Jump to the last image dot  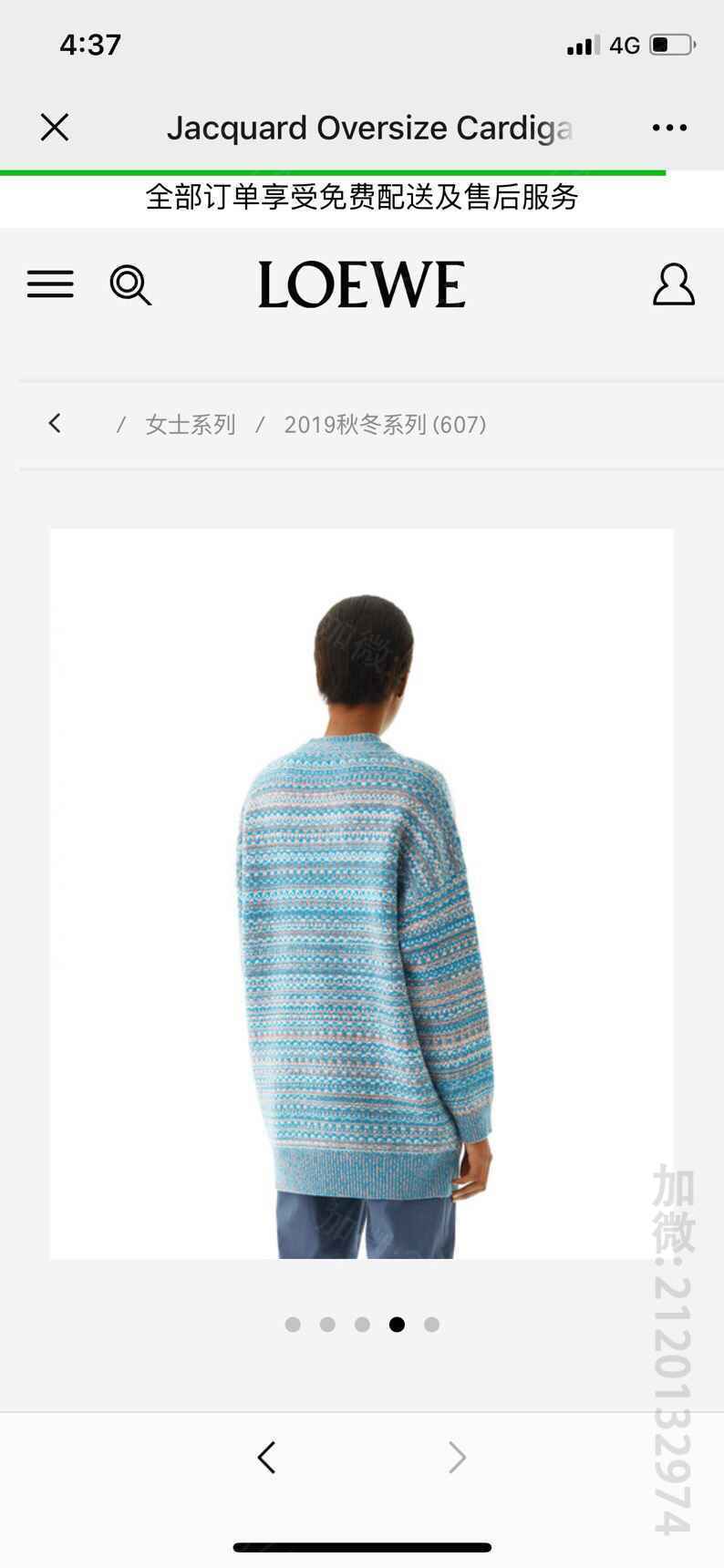[x=431, y=1325]
